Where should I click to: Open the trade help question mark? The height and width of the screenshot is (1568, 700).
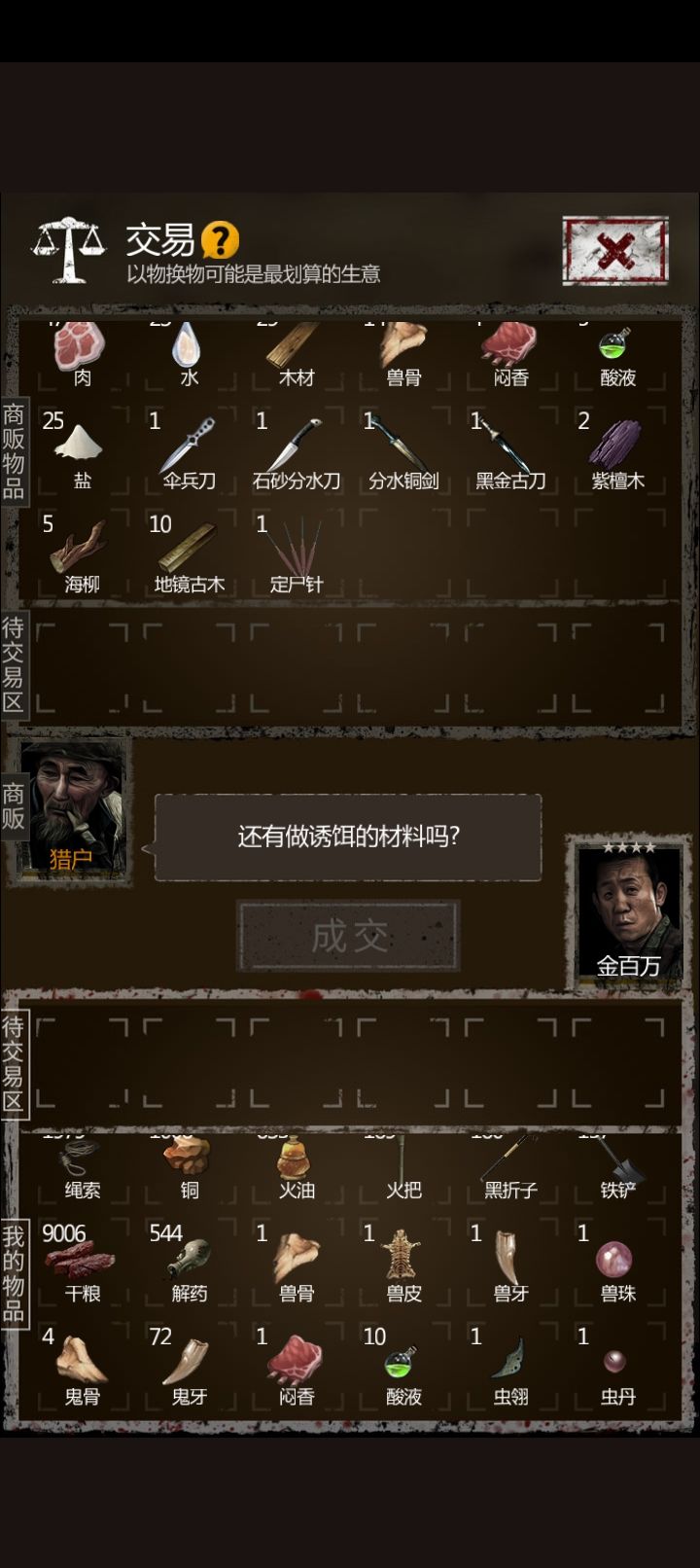(220, 239)
